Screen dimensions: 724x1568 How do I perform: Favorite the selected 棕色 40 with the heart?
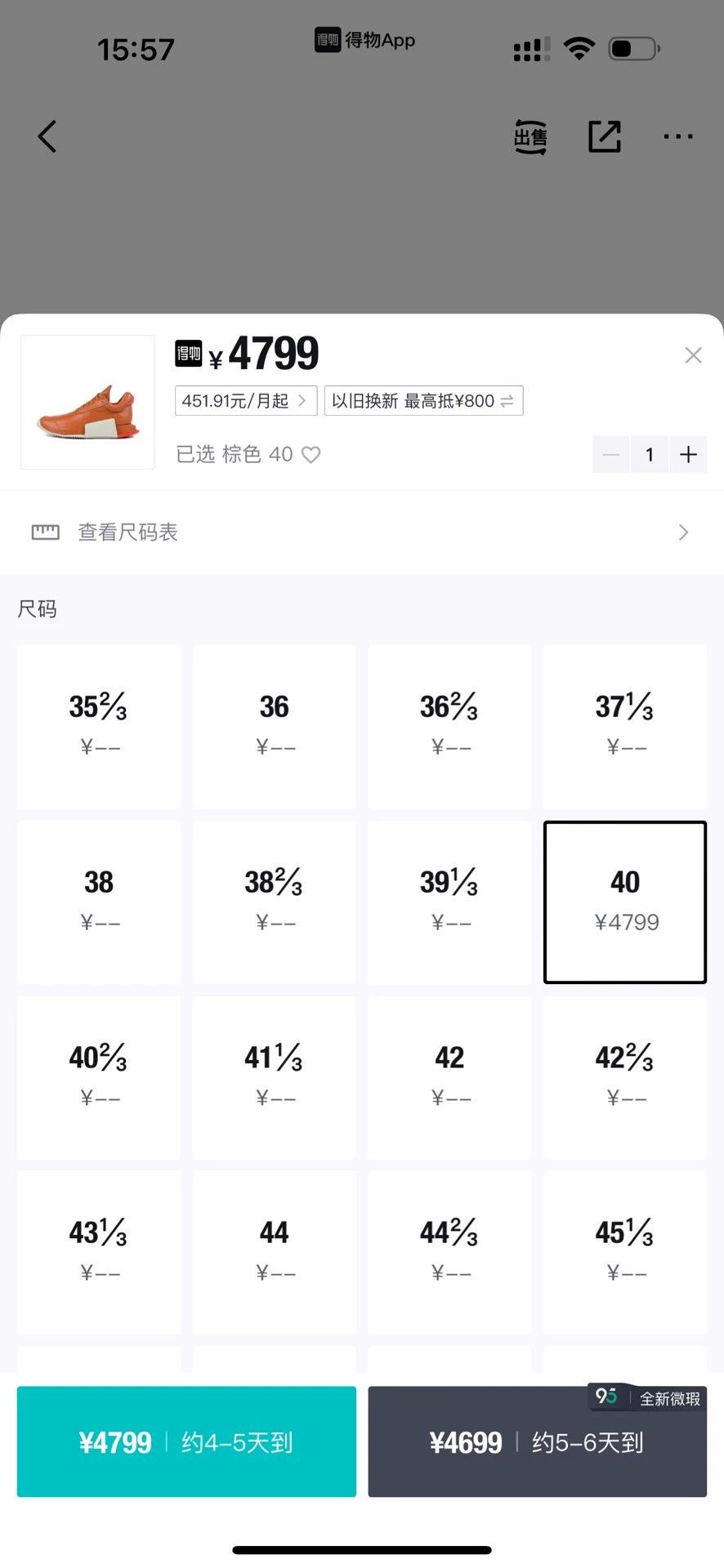[x=311, y=454]
